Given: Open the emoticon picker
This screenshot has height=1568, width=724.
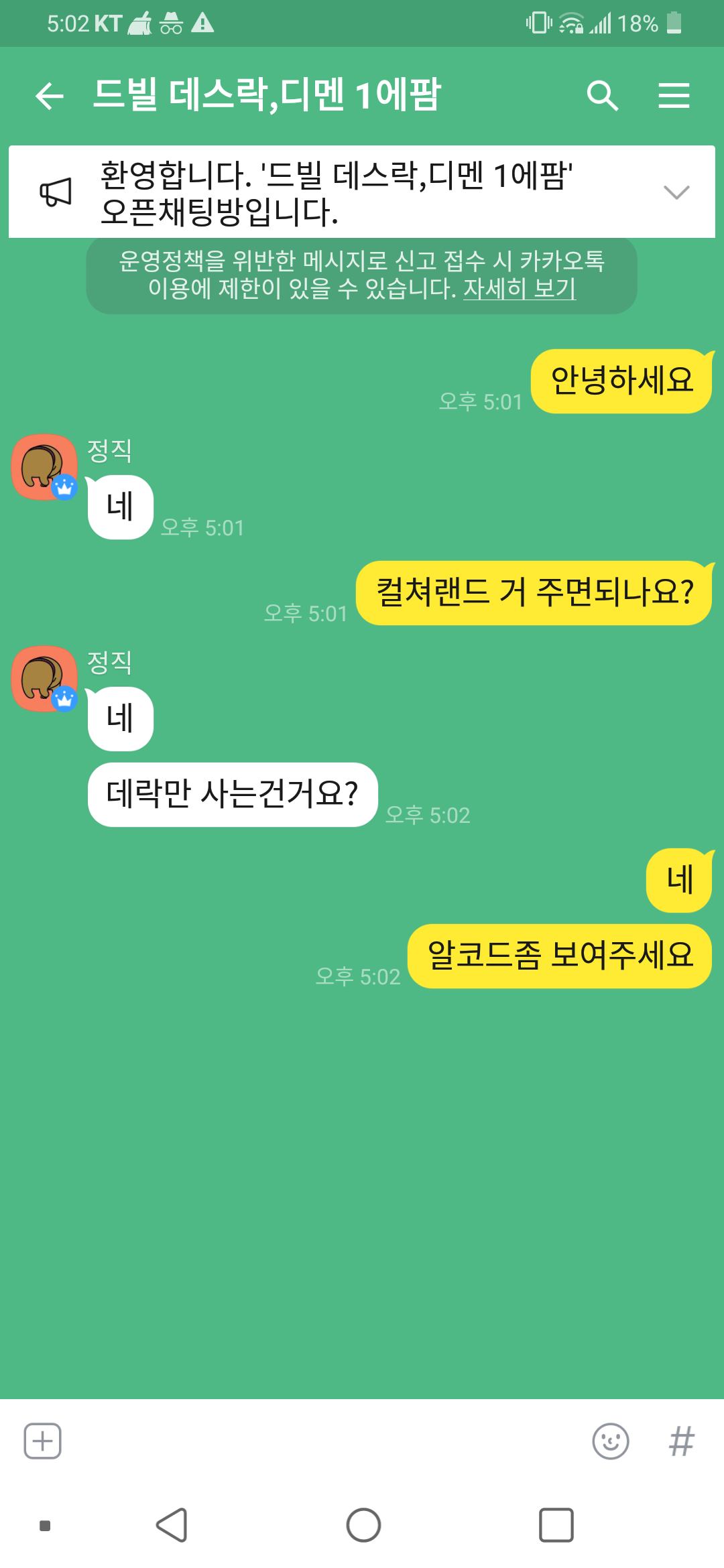Looking at the screenshot, I should point(610,1441).
